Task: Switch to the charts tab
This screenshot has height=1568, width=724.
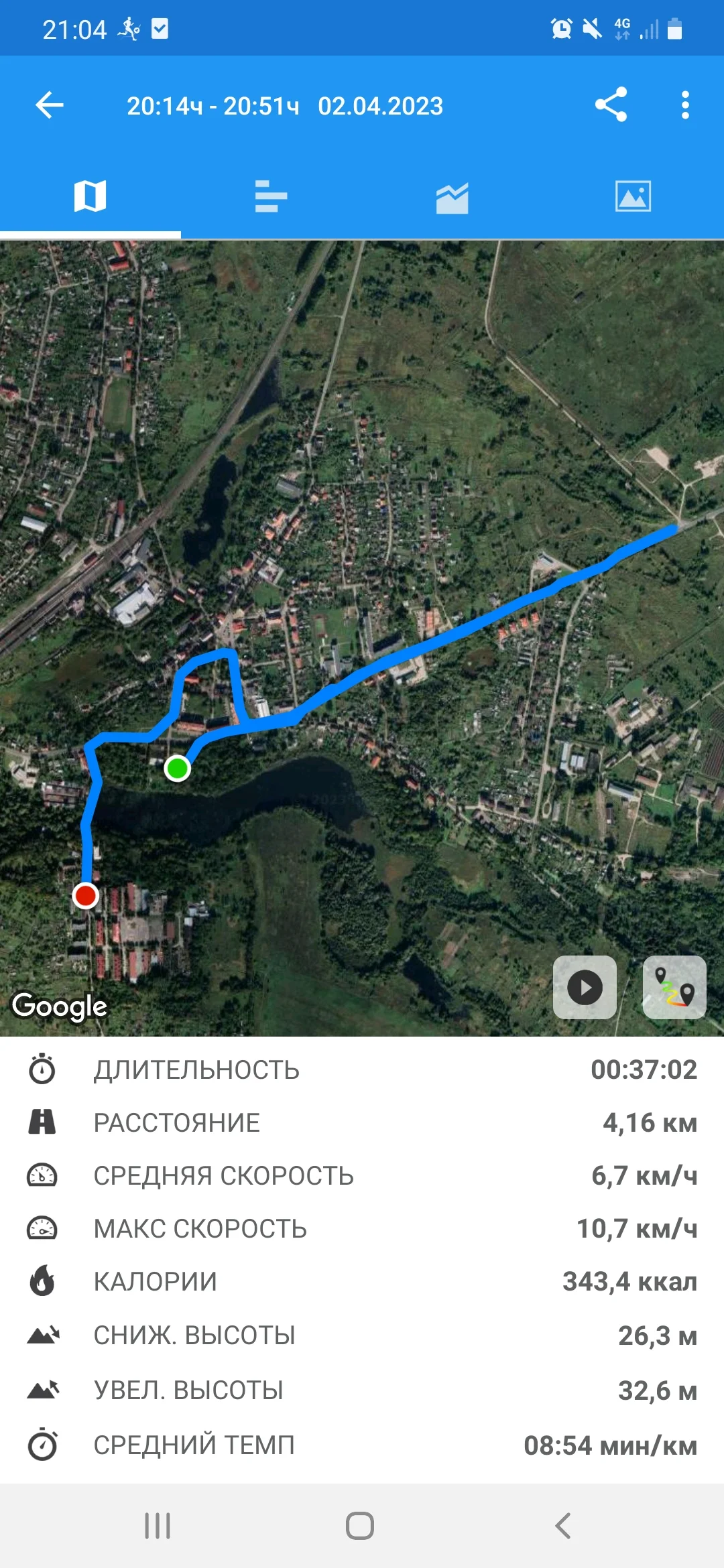Action: [452, 198]
